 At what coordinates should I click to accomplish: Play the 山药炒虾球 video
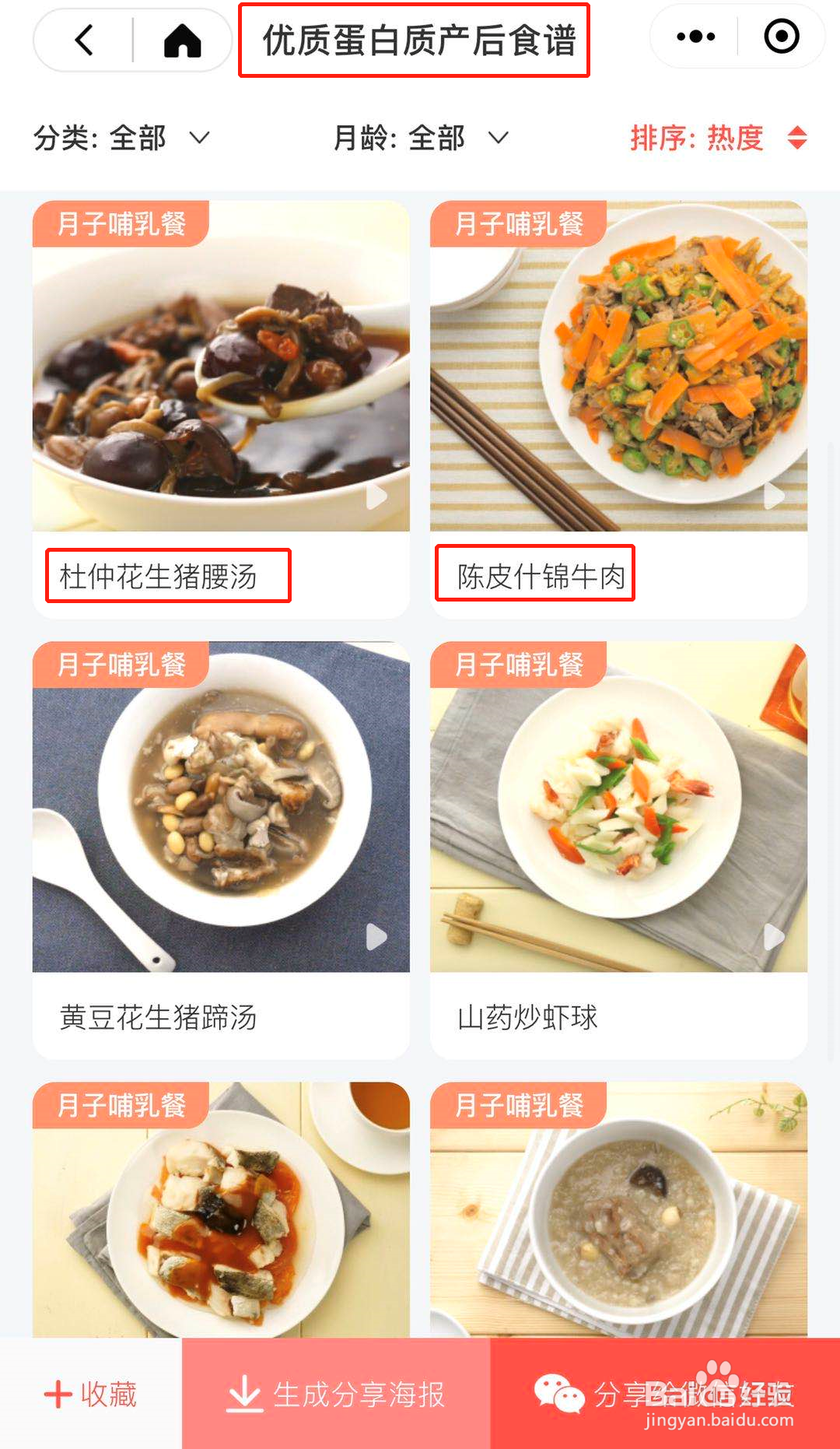772,938
